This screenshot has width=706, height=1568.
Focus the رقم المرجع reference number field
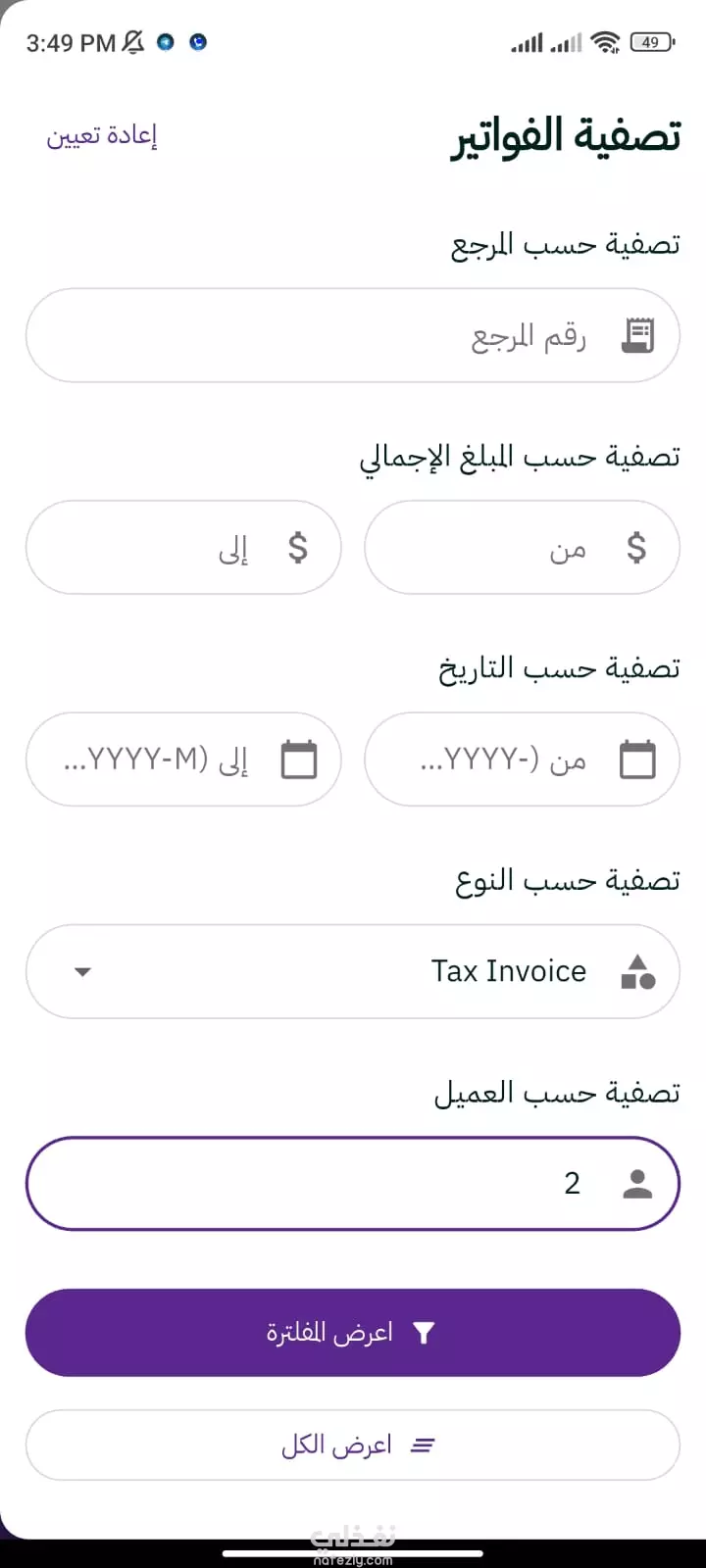[x=353, y=336]
